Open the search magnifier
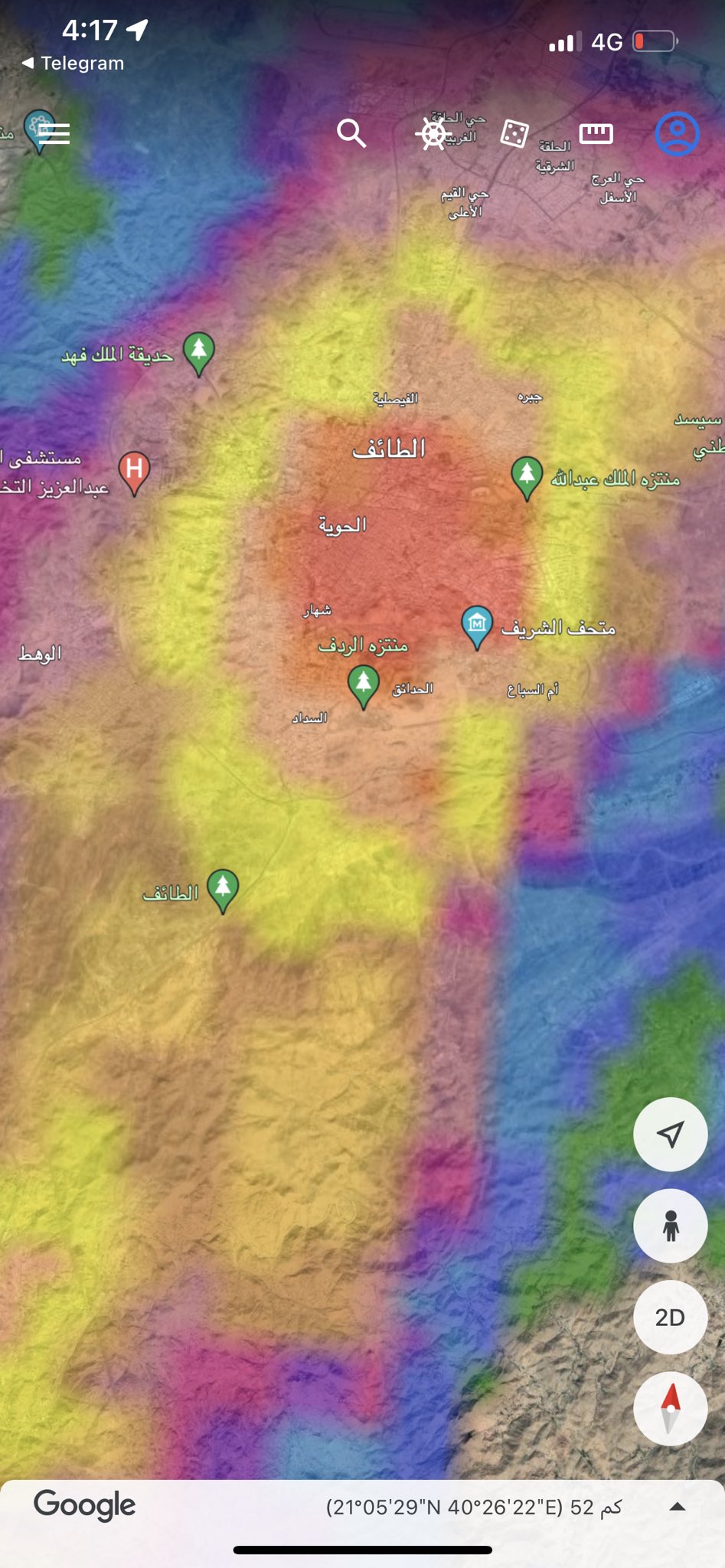 (351, 133)
